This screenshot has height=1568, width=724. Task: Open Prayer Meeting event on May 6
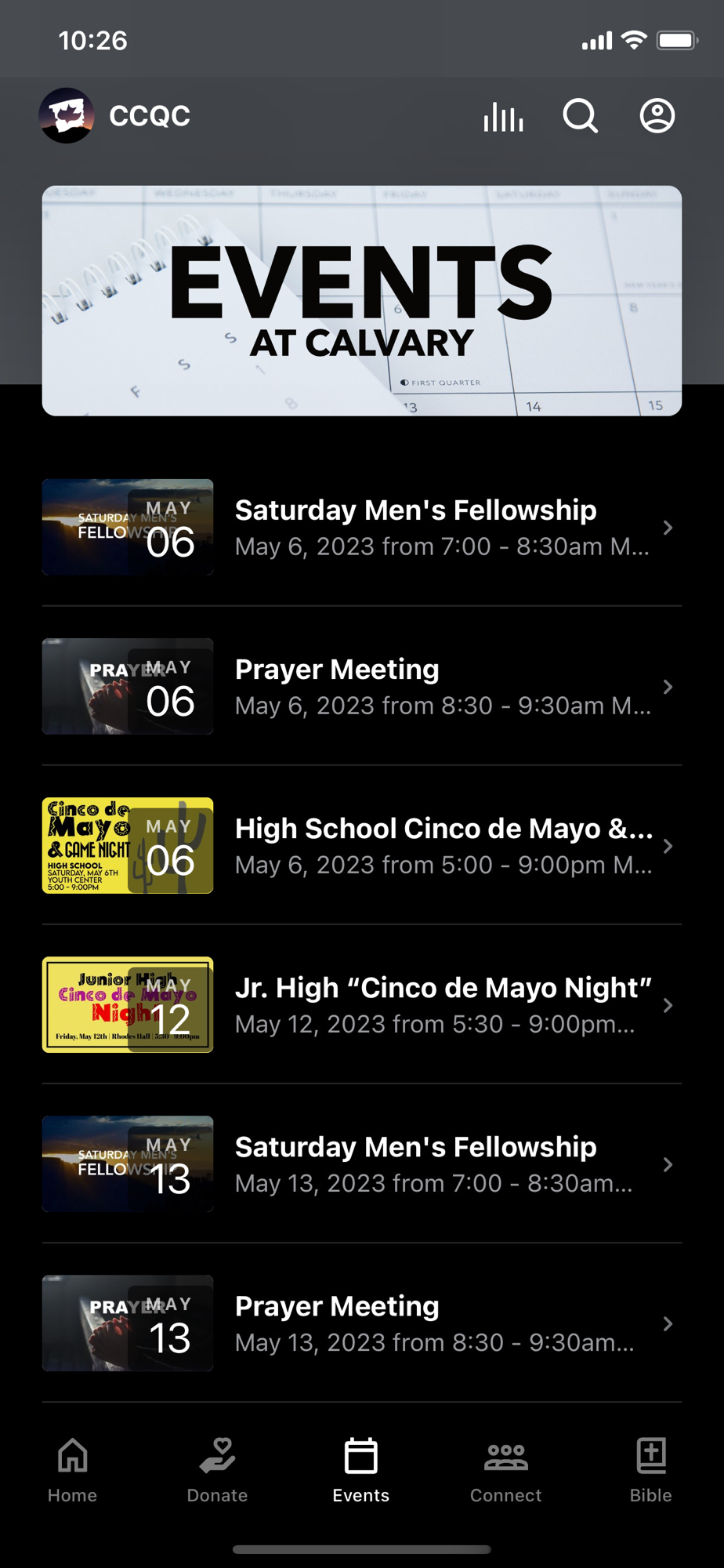click(x=362, y=687)
